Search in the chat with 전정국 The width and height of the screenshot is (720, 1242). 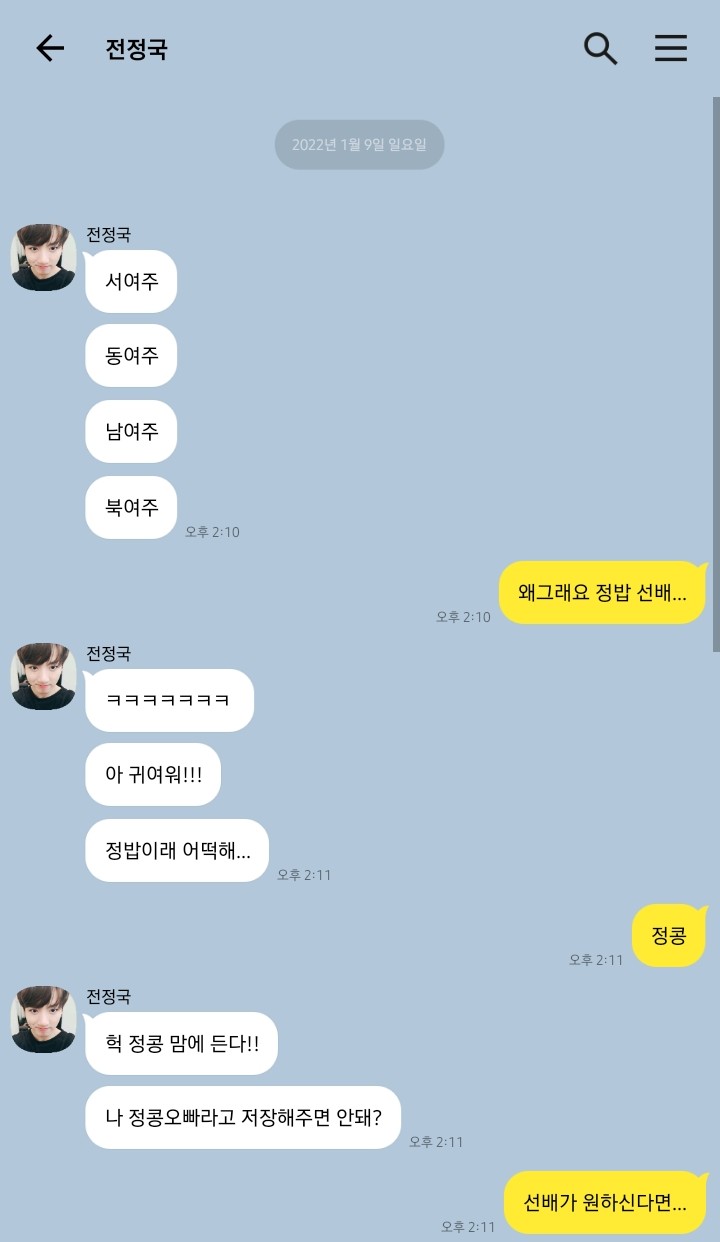click(x=600, y=48)
